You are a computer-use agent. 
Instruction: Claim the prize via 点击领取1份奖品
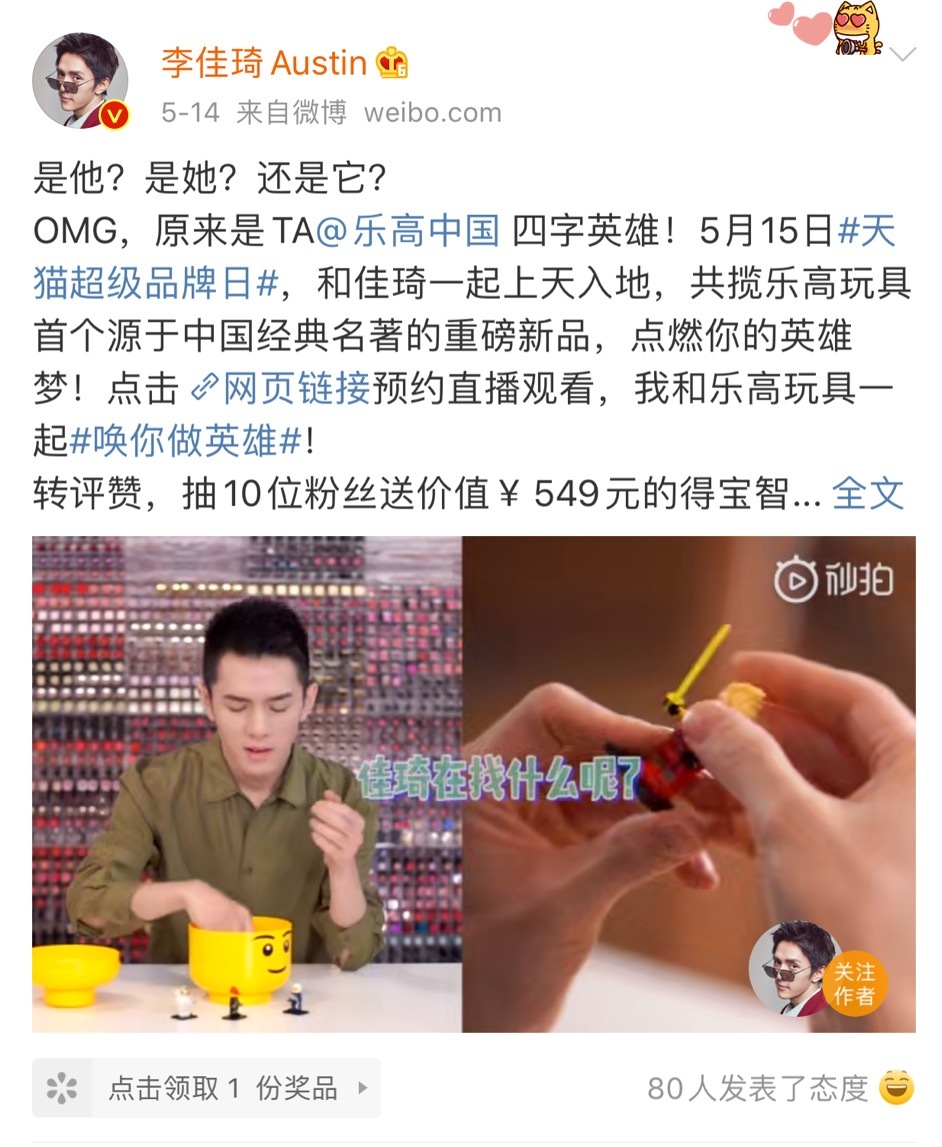(206, 1088)
